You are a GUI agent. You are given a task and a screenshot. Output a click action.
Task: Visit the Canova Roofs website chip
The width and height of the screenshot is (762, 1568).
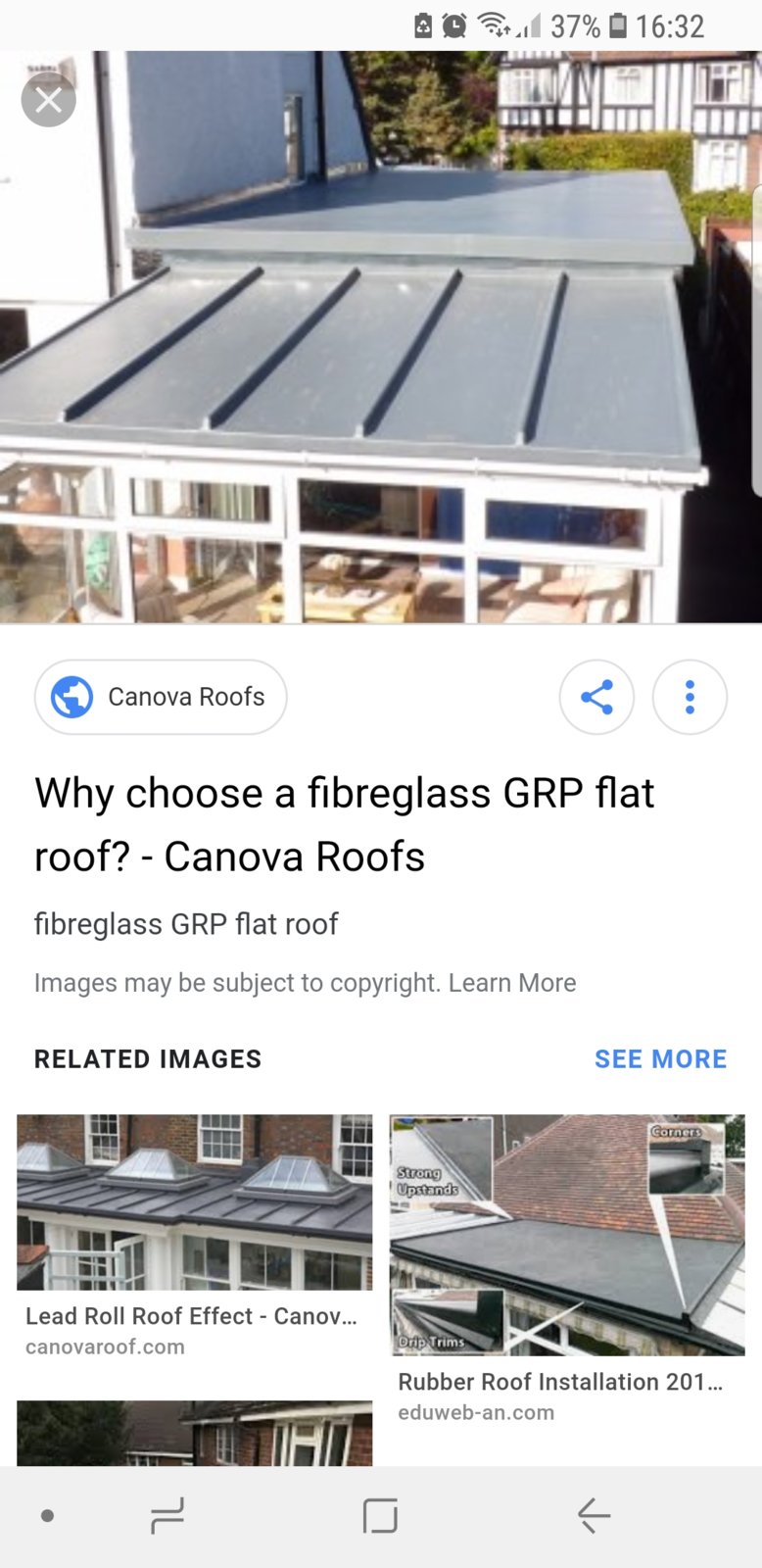(x=161, y=697)
